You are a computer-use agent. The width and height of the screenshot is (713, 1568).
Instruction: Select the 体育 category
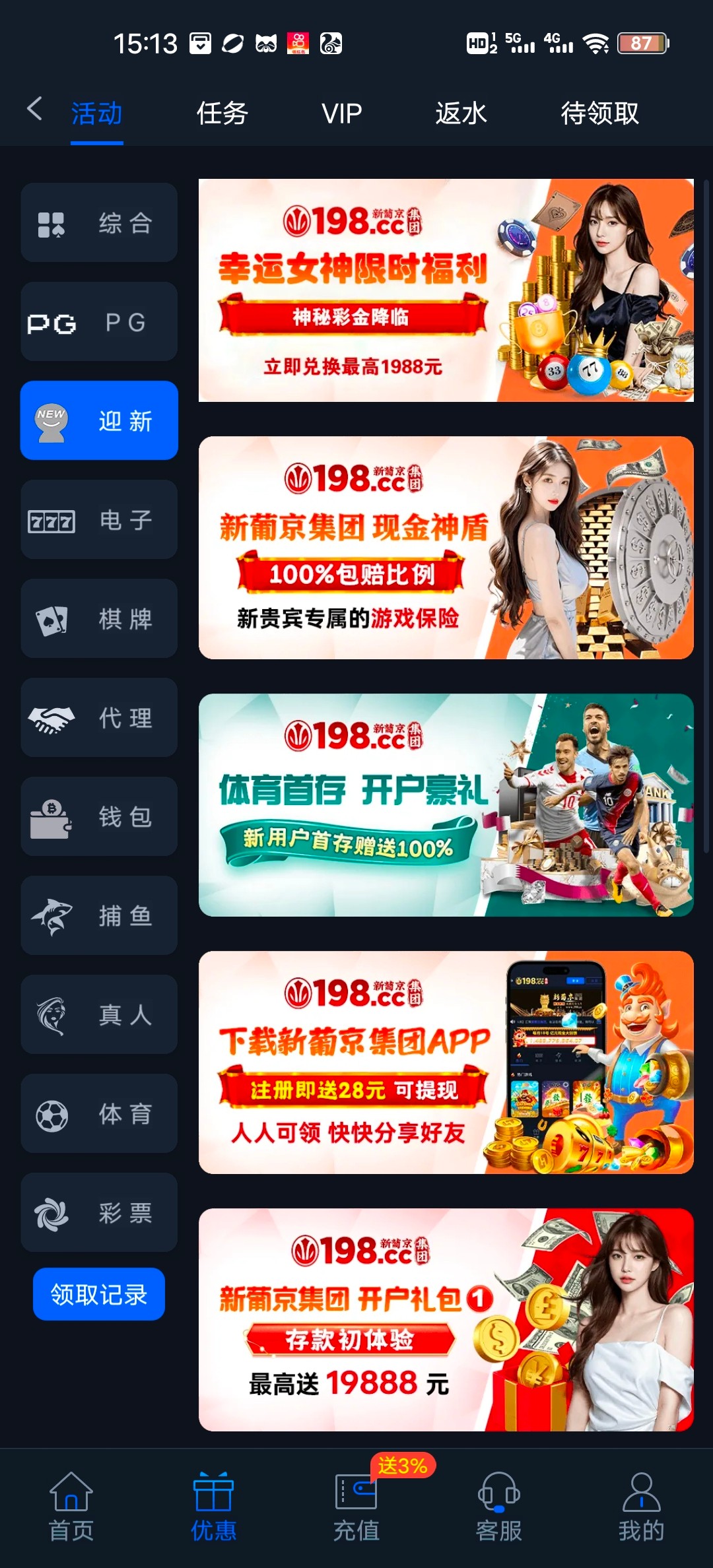click(99, 1114)
